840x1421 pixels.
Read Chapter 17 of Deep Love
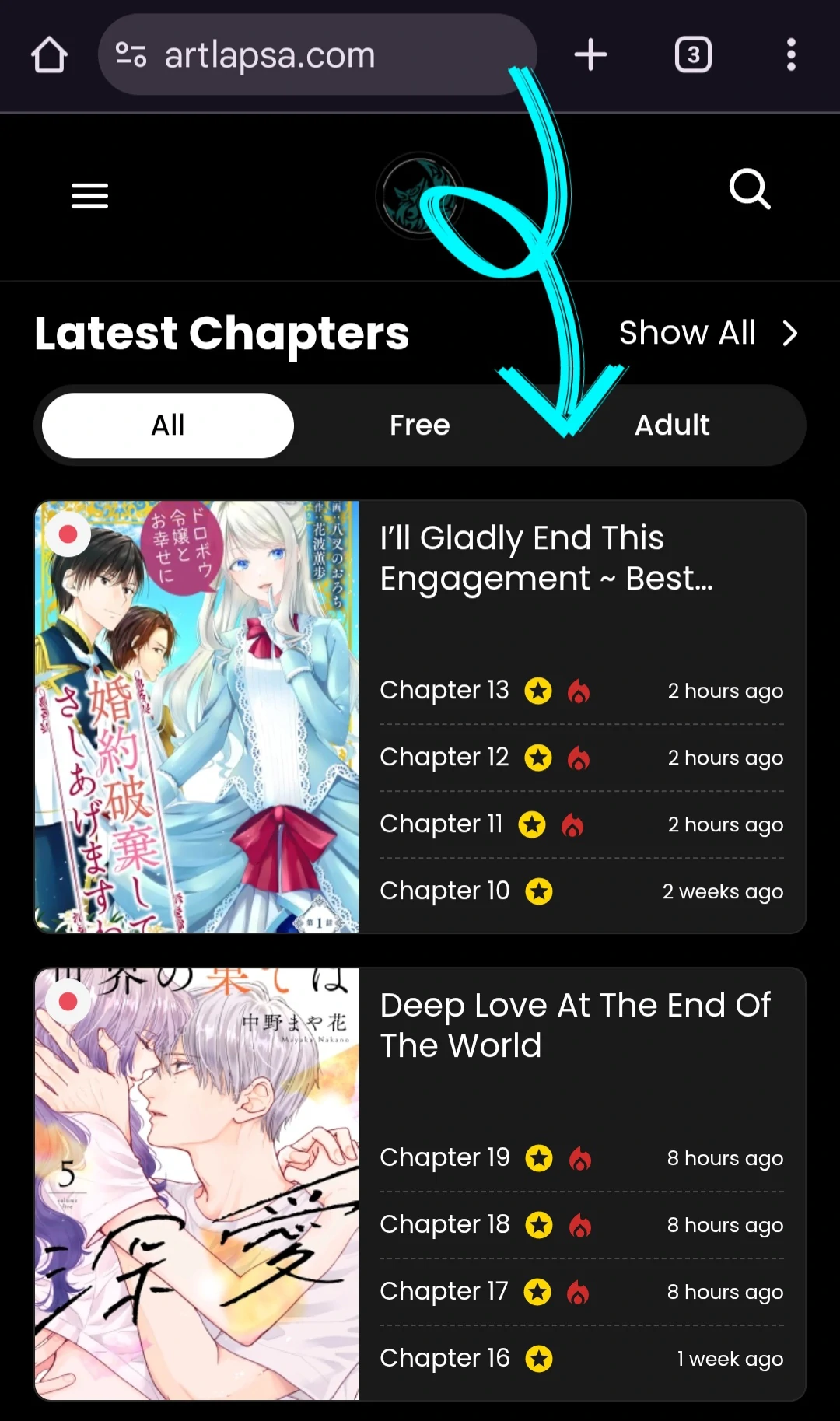tap(443, 1291)
